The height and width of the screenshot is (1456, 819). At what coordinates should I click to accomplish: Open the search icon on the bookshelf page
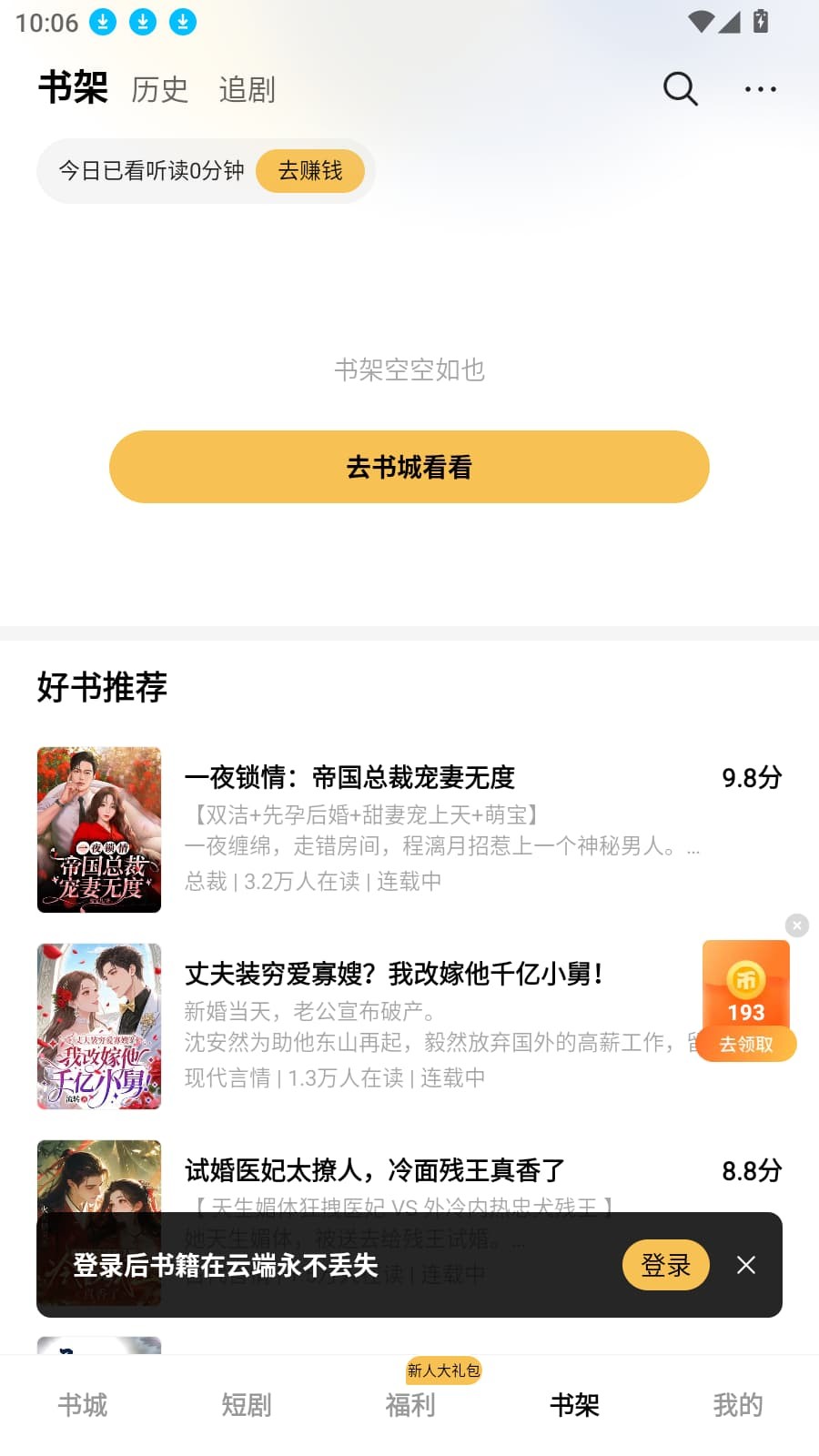[679, 88]
